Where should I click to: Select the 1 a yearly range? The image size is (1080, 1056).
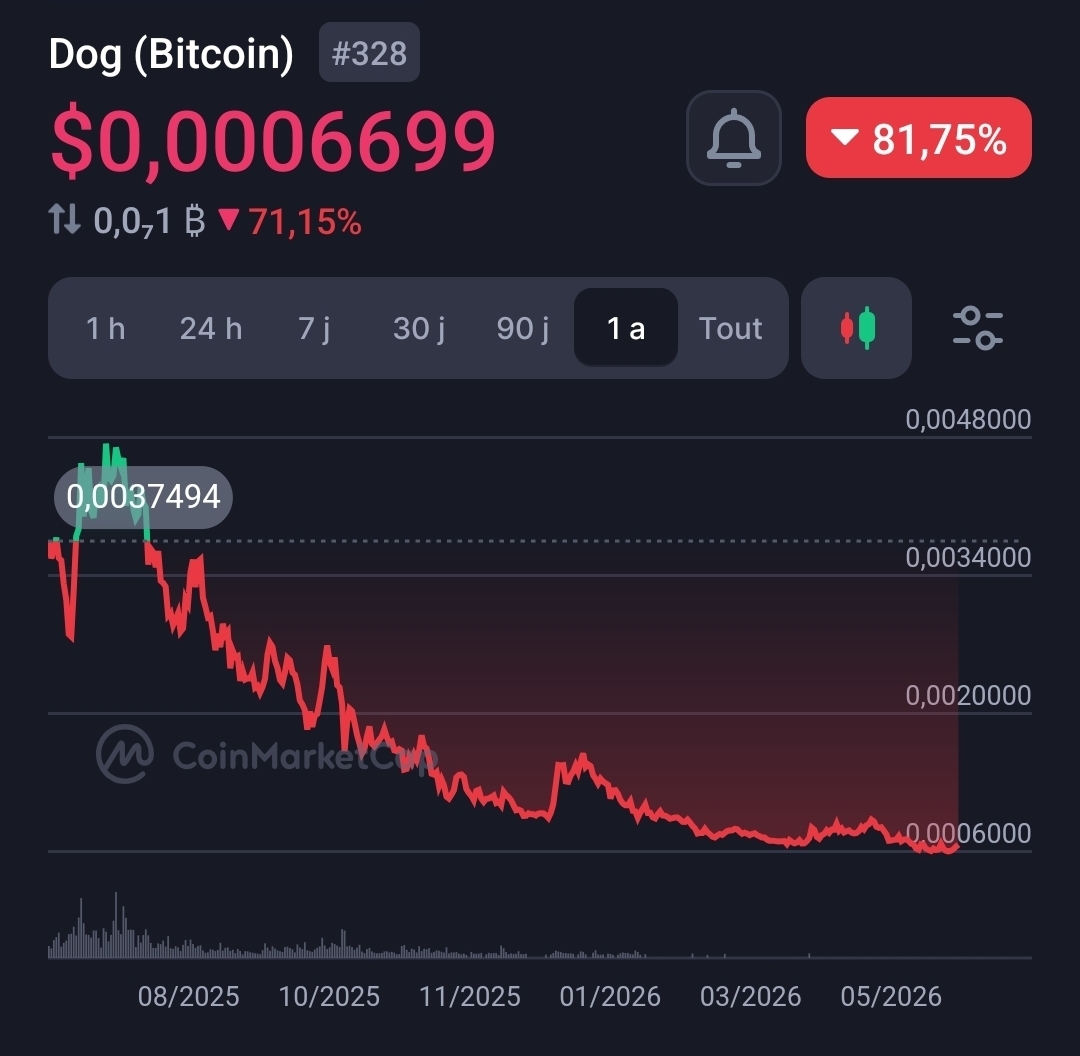[x=626, y=327]
